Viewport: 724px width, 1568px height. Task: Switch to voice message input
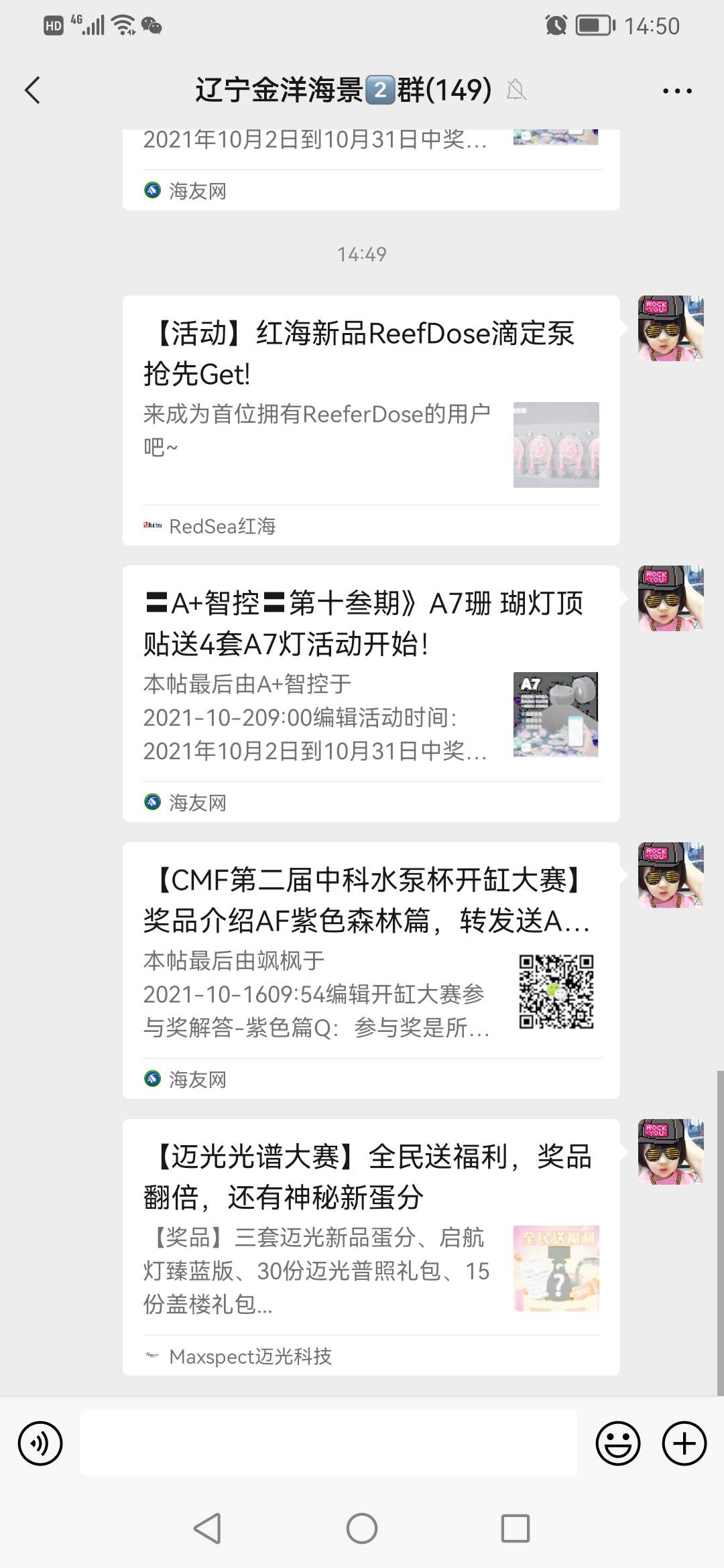(40, 1443)
